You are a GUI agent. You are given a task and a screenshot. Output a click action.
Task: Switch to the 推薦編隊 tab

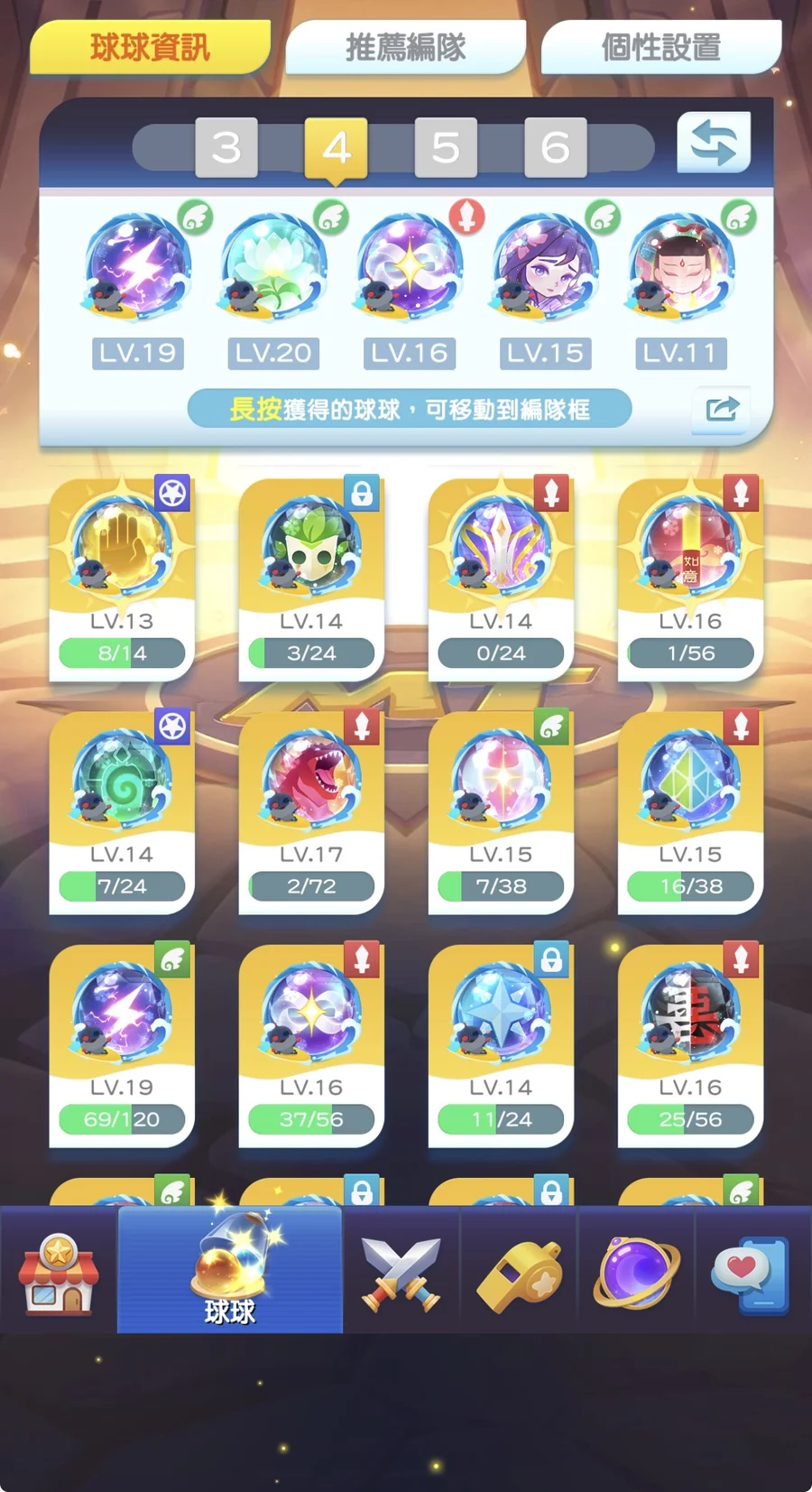coord(405,47)
